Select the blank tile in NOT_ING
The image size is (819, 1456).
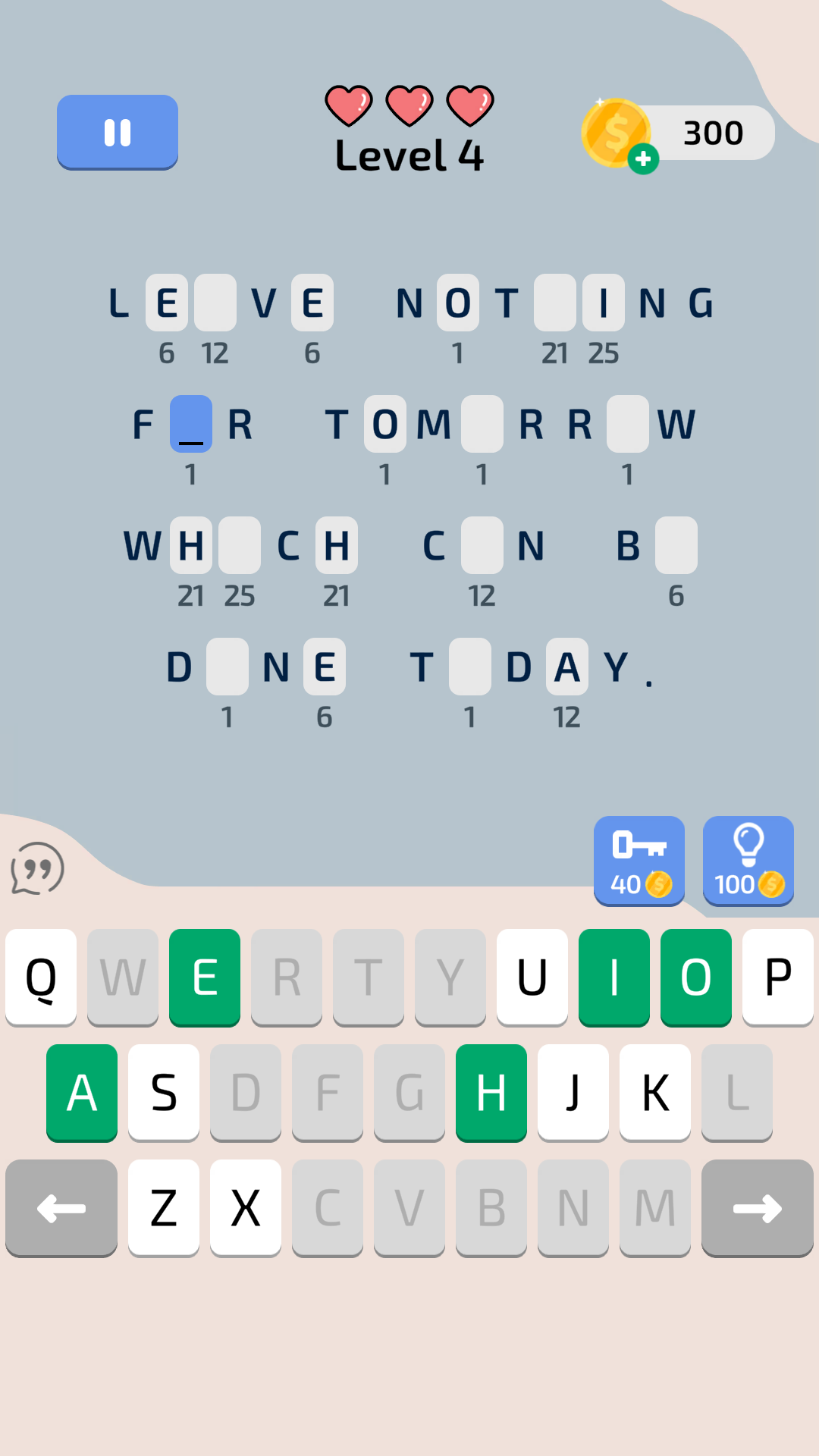pos(555,303)
